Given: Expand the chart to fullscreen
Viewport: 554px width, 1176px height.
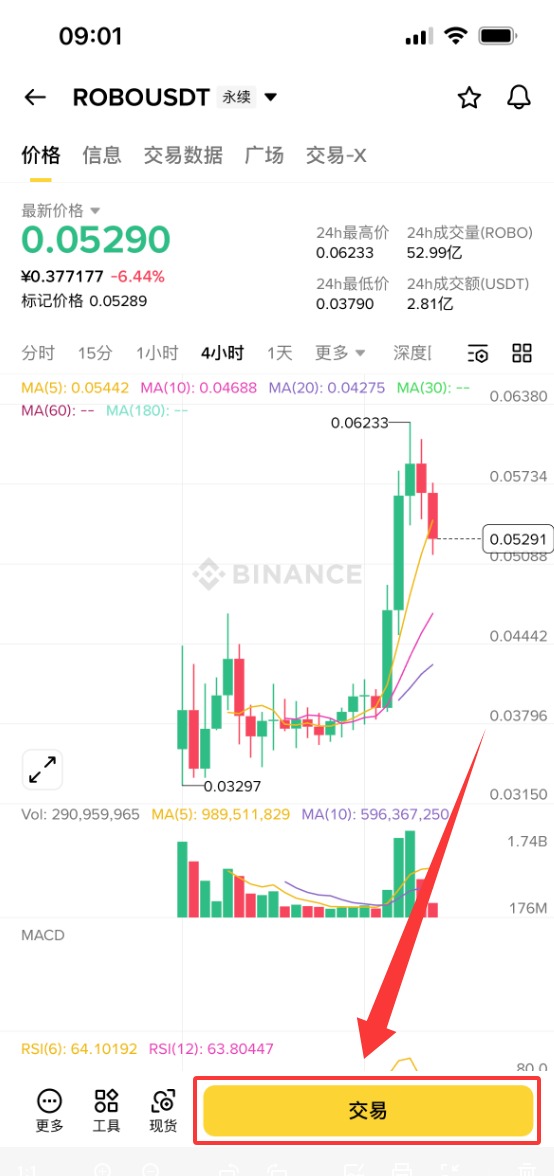Looking at the screenshot, I should [x=42, y=770].
